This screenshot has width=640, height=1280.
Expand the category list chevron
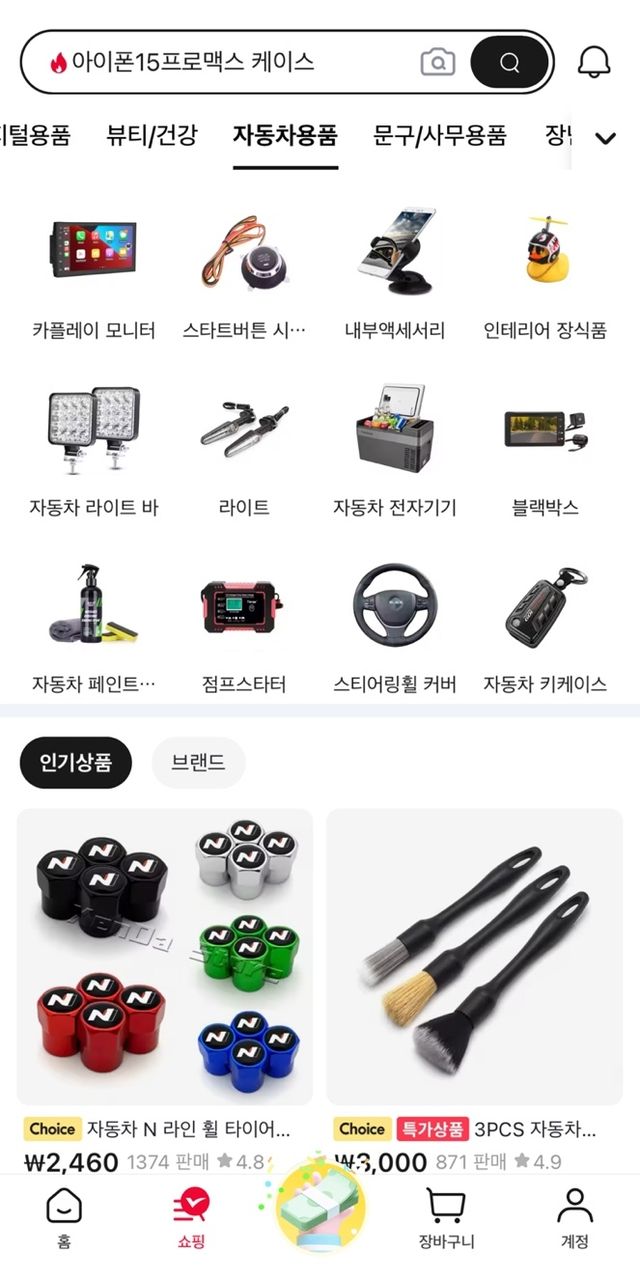tap(605, 138)
